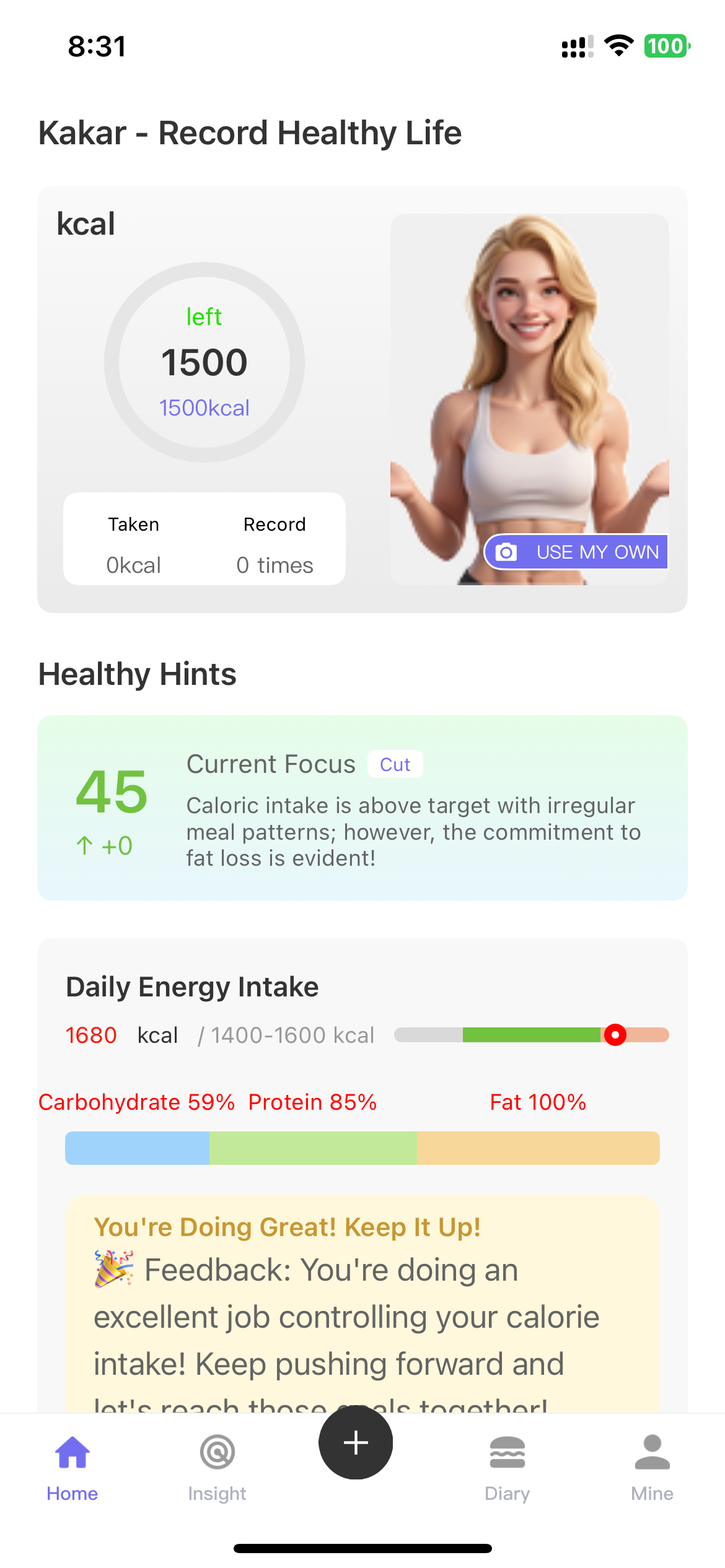725x1568 pixels.
Task: Open the plus add-record button
Action: 356,1442
